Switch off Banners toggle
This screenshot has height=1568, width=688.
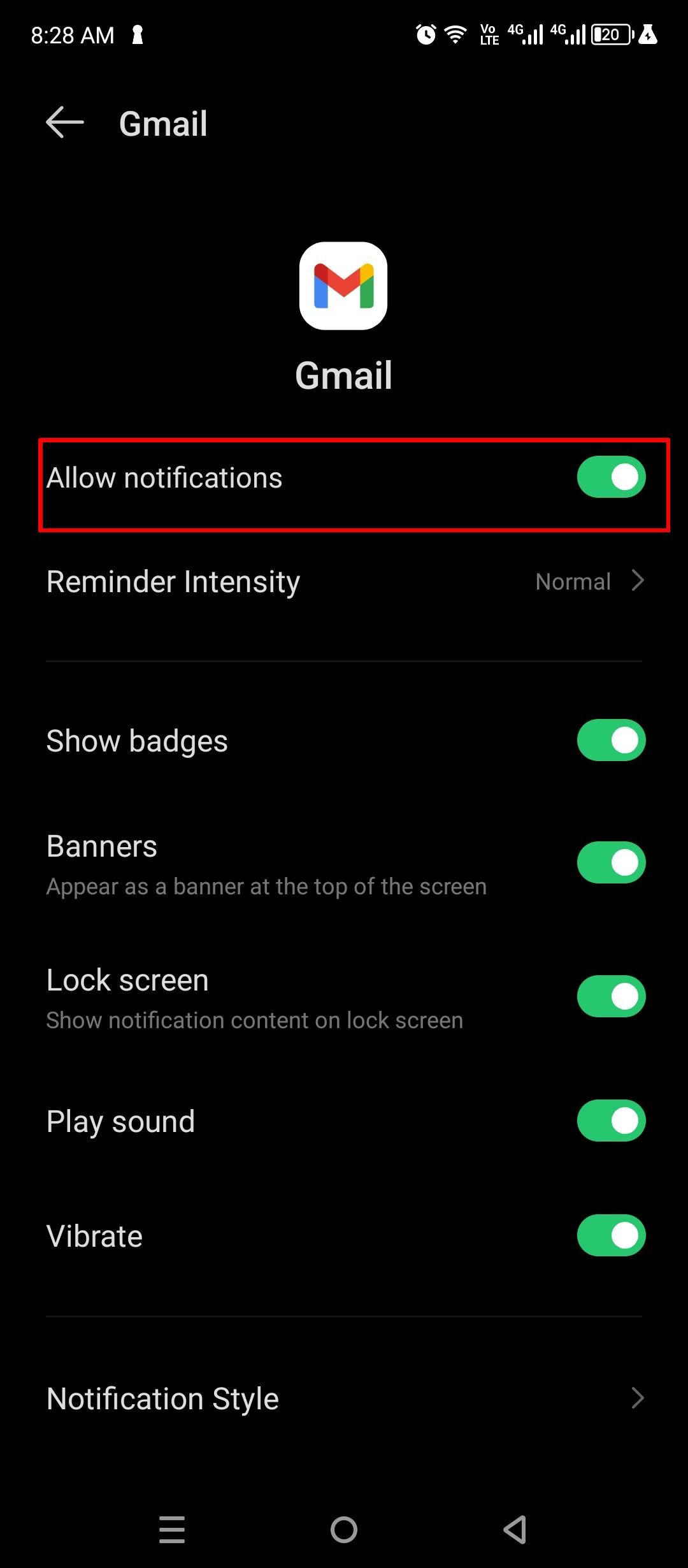[x=611, y=862]
